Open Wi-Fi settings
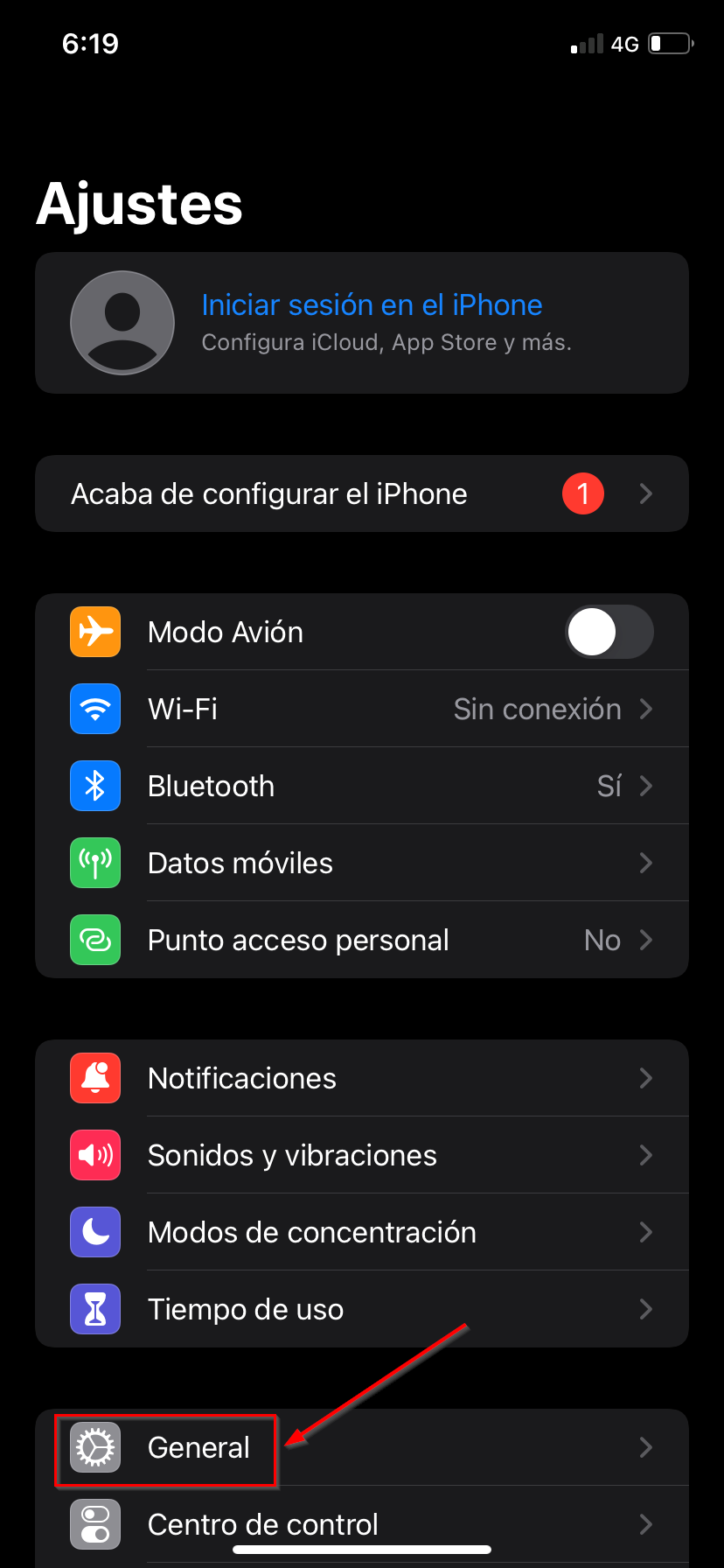This screenshot has width=724, height=1568. [x=362, y=709]
